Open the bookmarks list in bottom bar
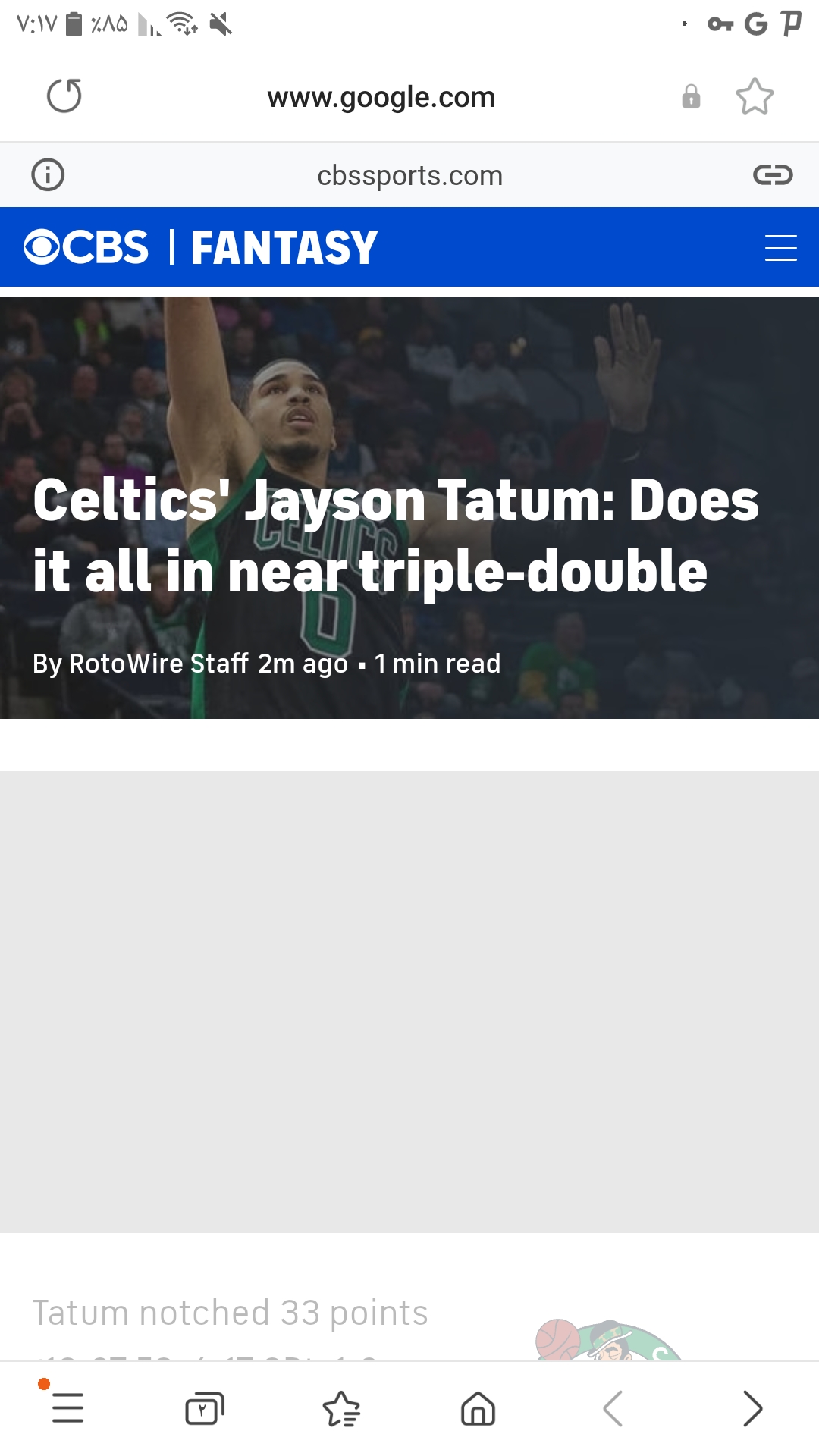This screenshot has width=819, height=1456. [x=341, y=1409]
